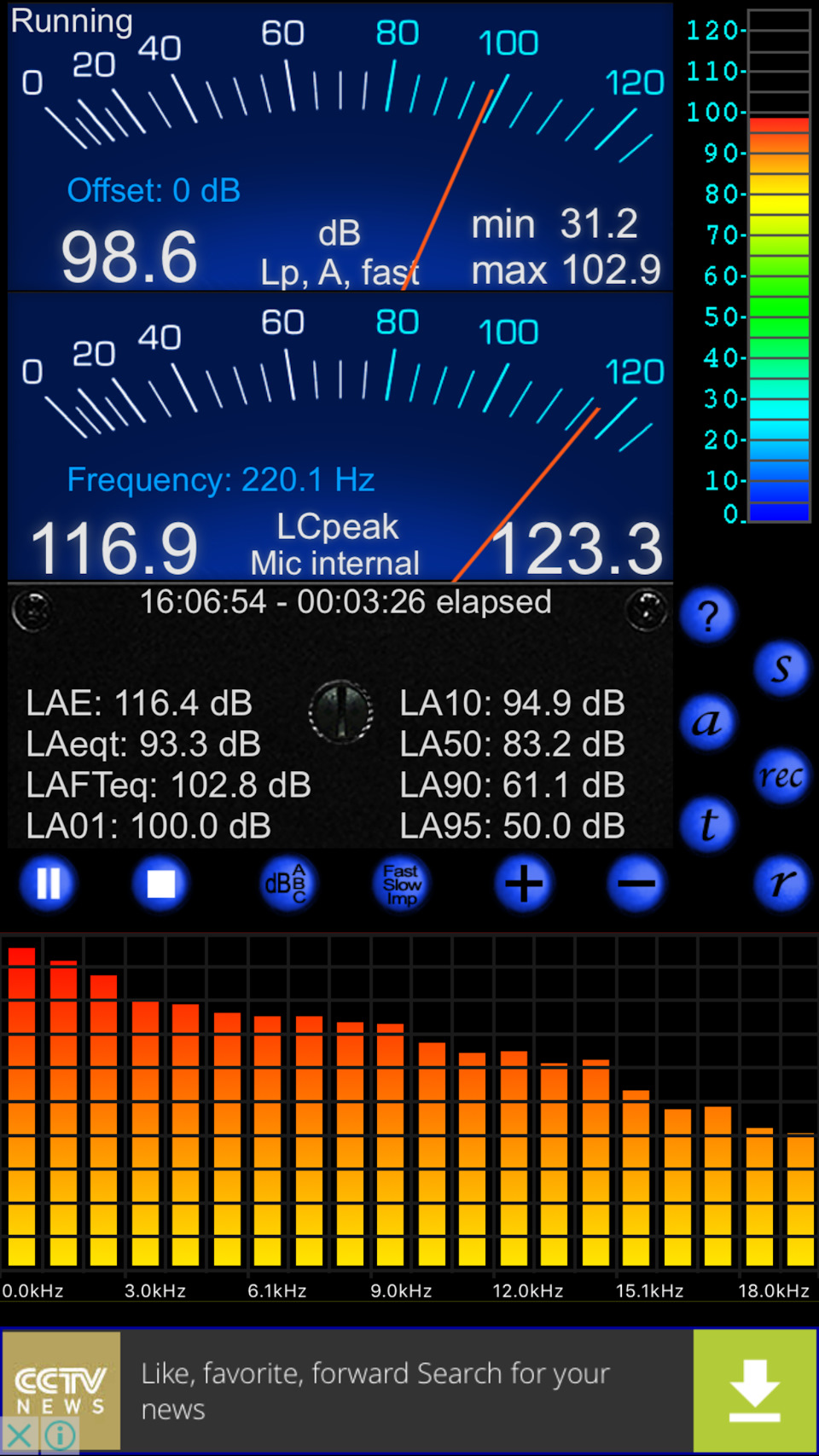The height and width of the screenshot is (1456, 819).
Task: Pause the running measurement
Action: pyautogui.click(x=48, y=884)
